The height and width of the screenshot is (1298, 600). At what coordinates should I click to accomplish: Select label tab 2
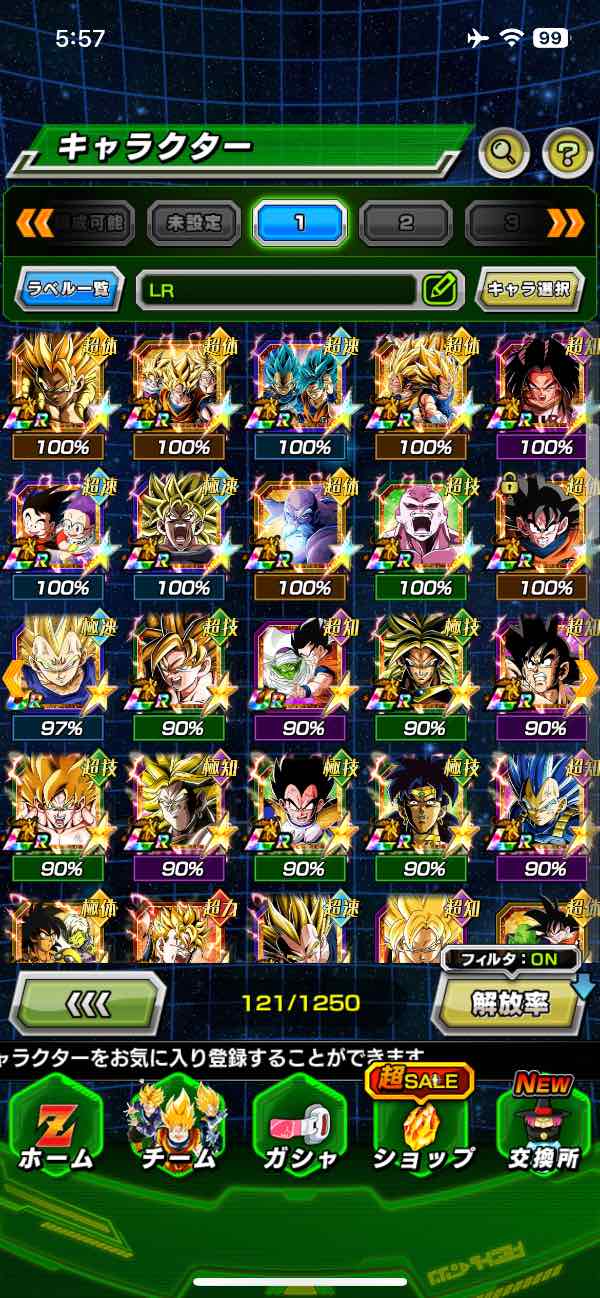point(405,223)
